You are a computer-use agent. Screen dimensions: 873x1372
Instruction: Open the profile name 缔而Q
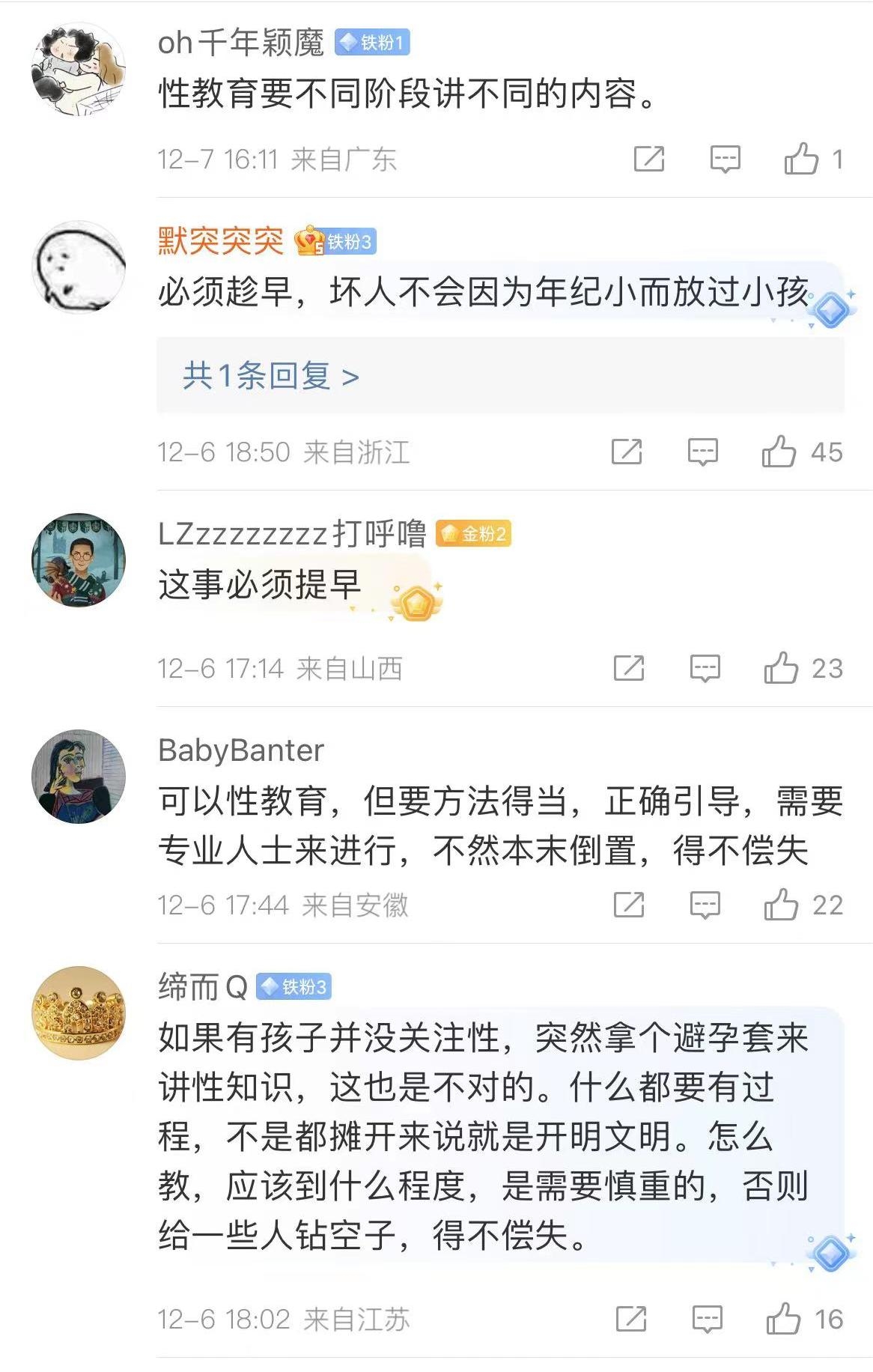pyautogui.click(x=202, y=987)
